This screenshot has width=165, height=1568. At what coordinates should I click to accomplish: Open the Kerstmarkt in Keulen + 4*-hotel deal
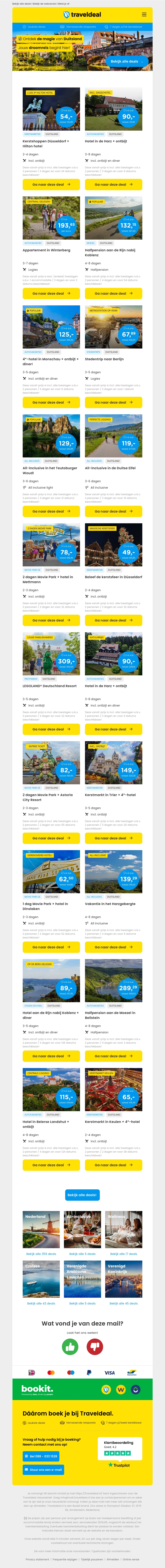pyautogui.click(x=113, y=1165)
